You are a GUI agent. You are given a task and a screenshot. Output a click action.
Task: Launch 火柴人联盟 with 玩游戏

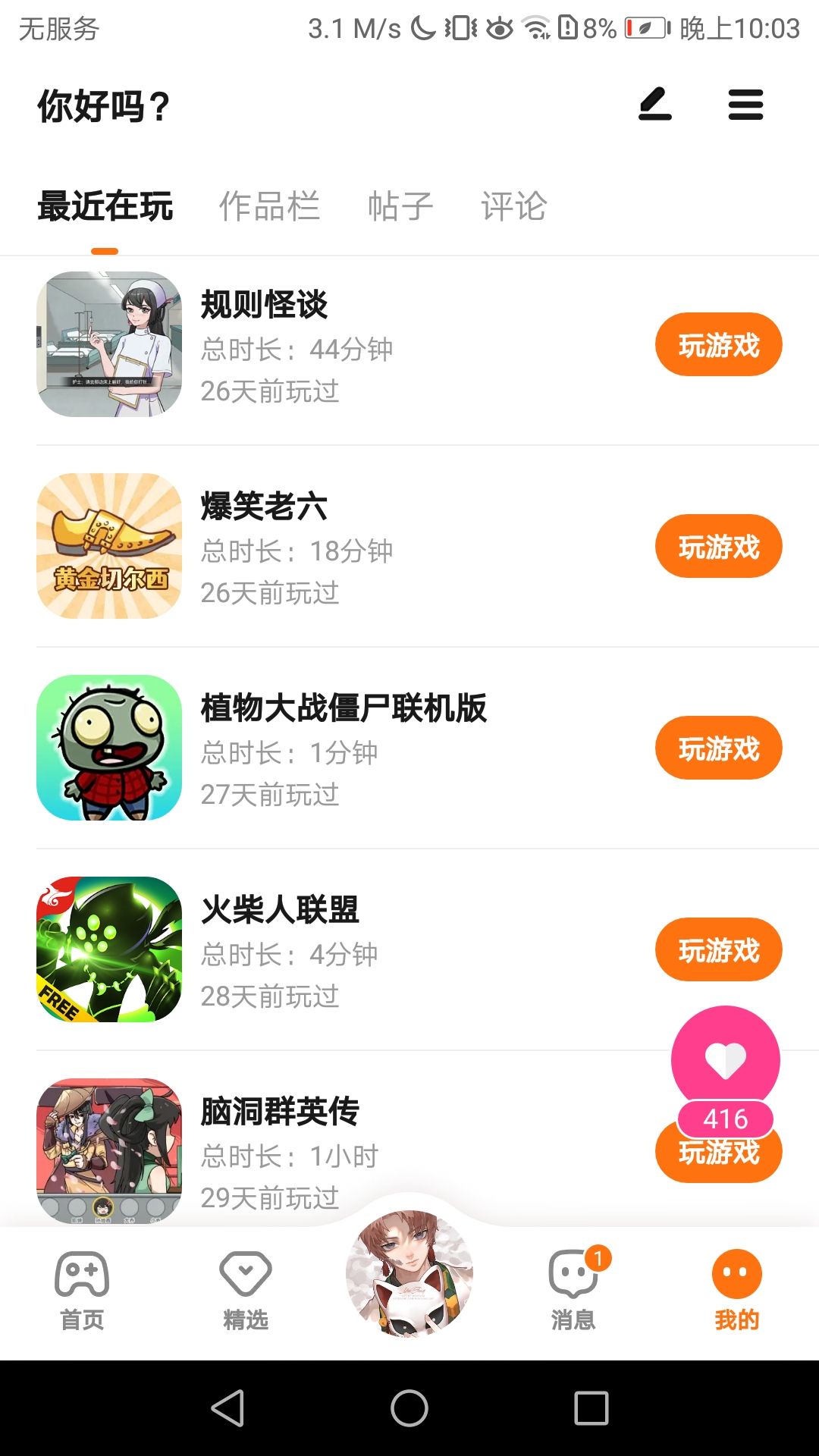coord(718,950)
